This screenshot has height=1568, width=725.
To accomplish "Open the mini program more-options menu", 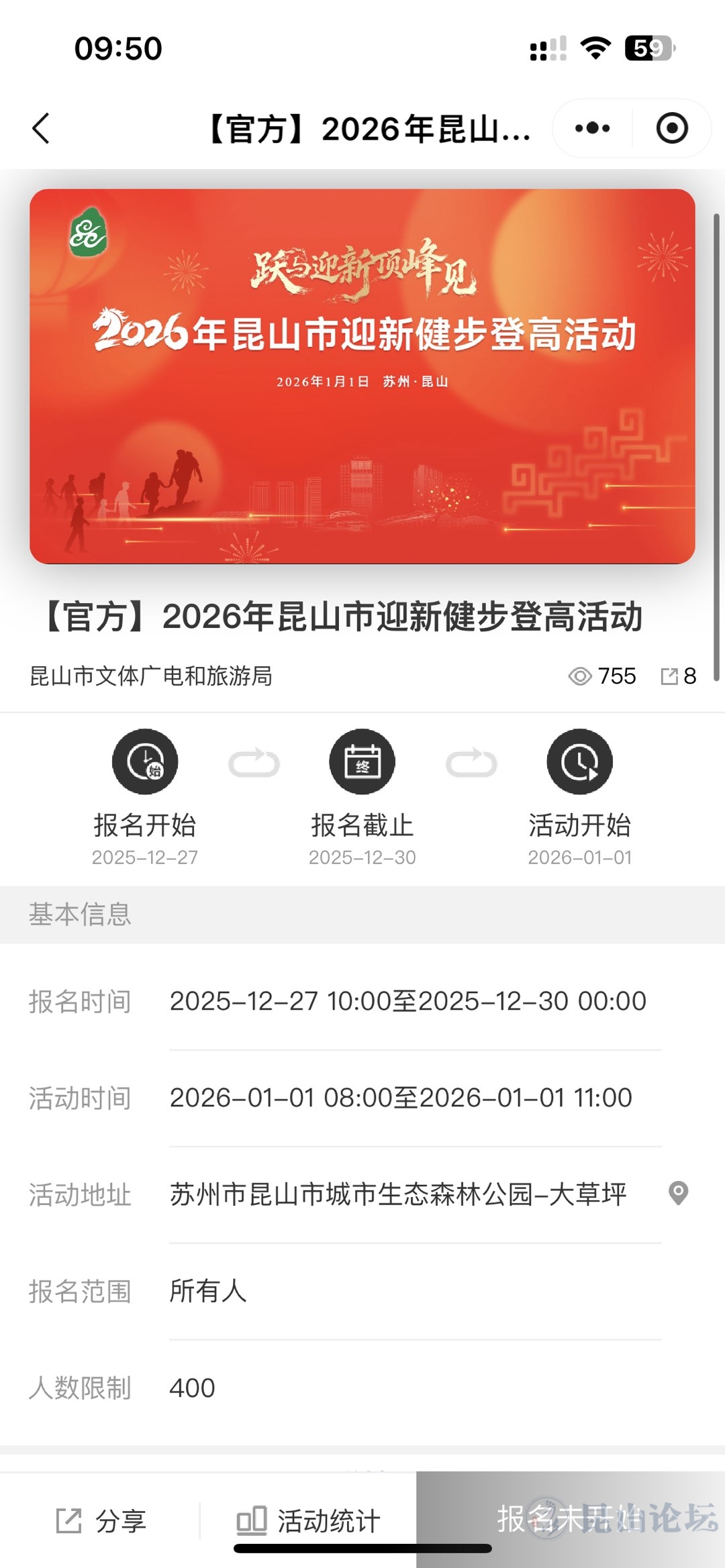I will (x=592, y=128).
